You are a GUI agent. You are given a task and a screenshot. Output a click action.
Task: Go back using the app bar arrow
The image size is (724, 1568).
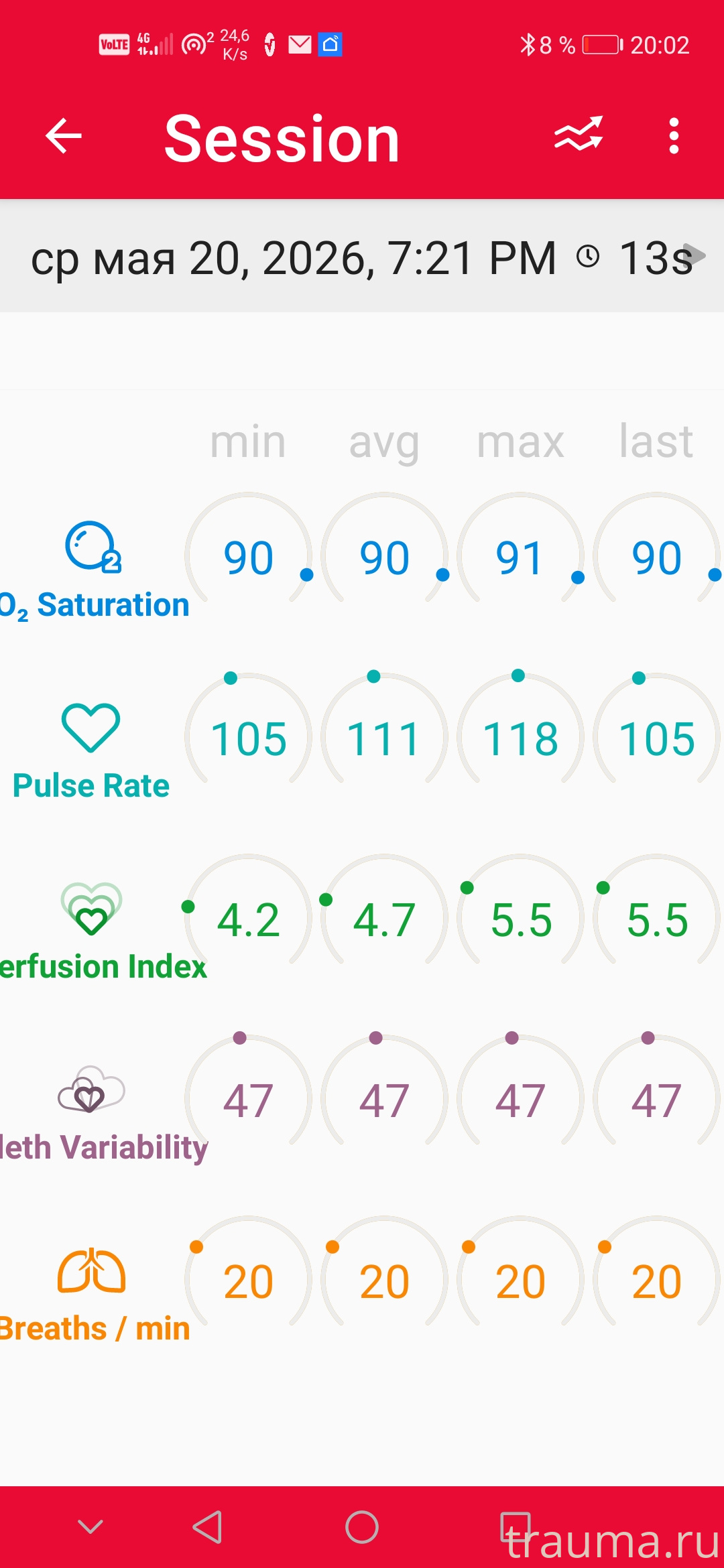point(64,136)
